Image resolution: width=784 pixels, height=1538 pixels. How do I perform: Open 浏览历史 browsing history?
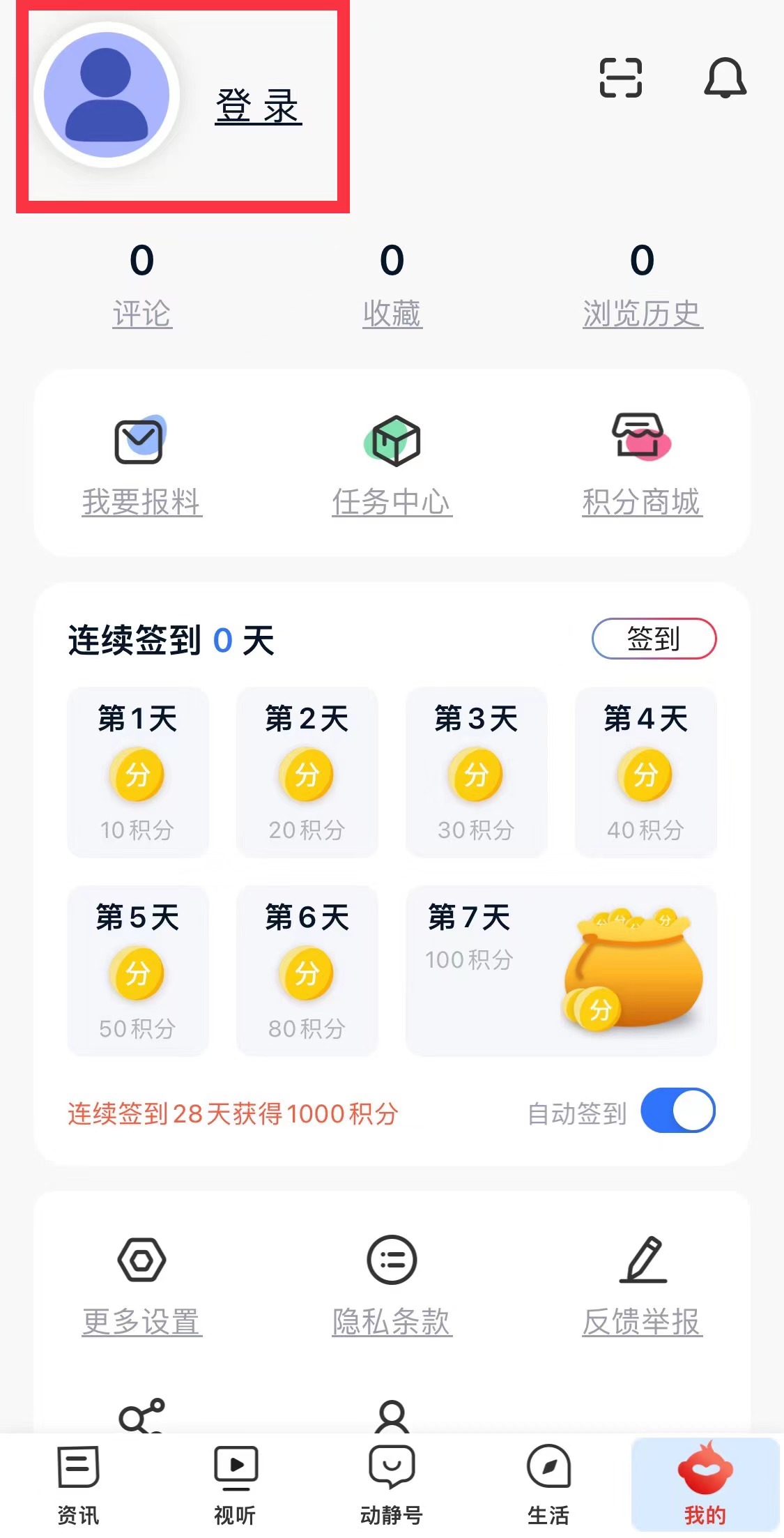coord(642,313)
